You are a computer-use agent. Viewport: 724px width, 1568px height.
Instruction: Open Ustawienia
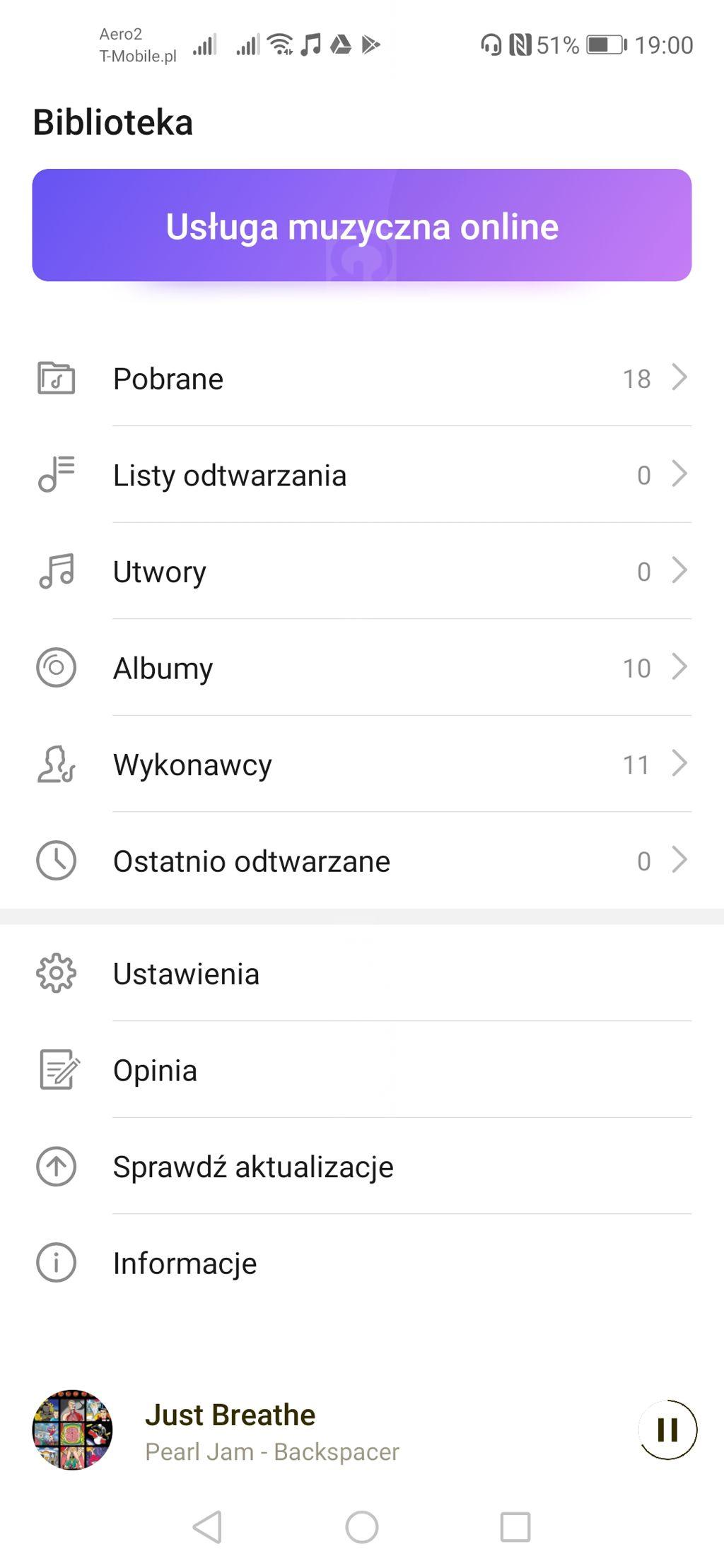[362, 973]
